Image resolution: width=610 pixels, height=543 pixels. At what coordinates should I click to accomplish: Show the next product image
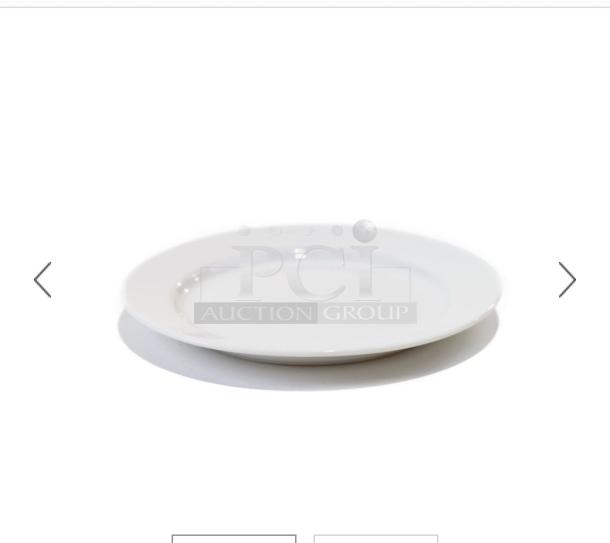click(567, 280)
